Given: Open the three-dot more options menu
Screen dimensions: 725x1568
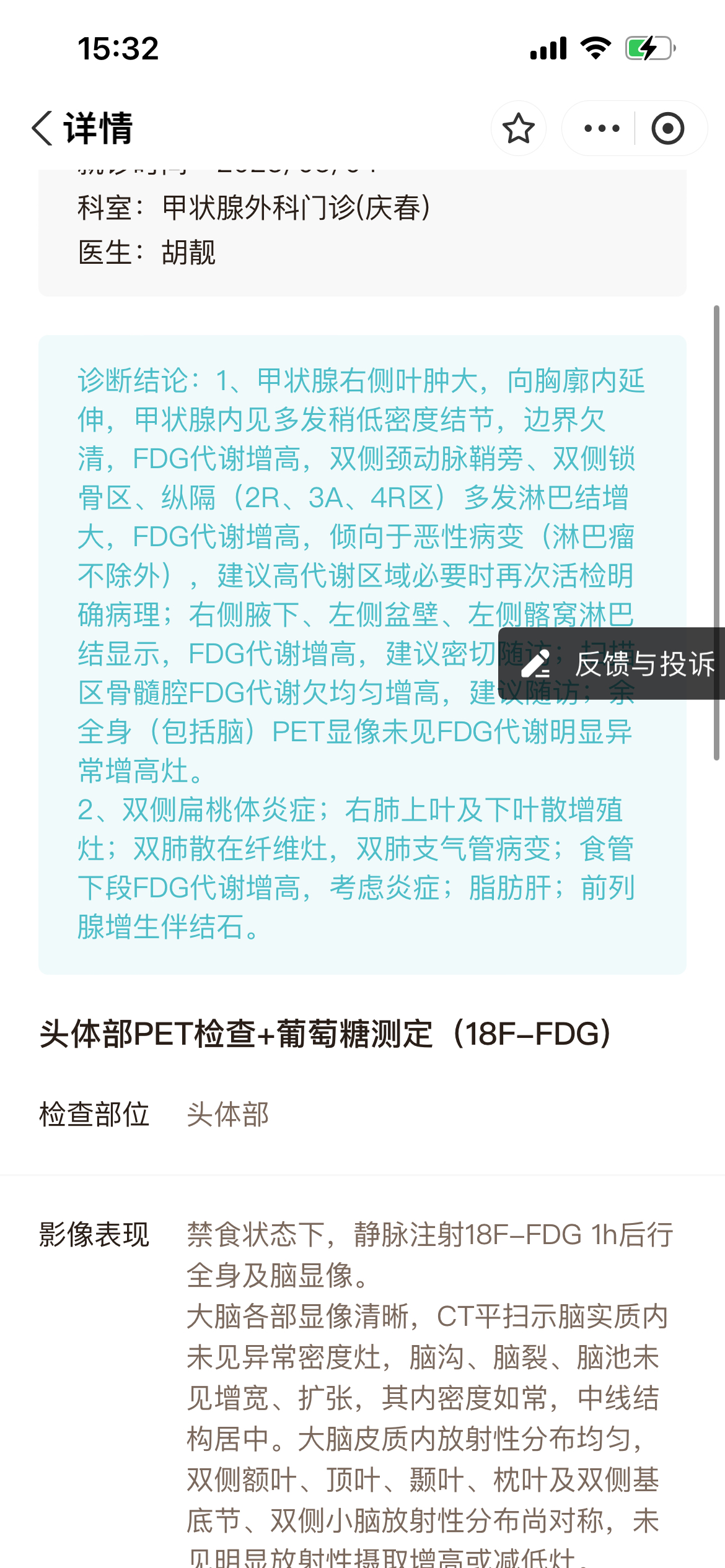Looking at the screenshot, I should click(x=602, y=129).
